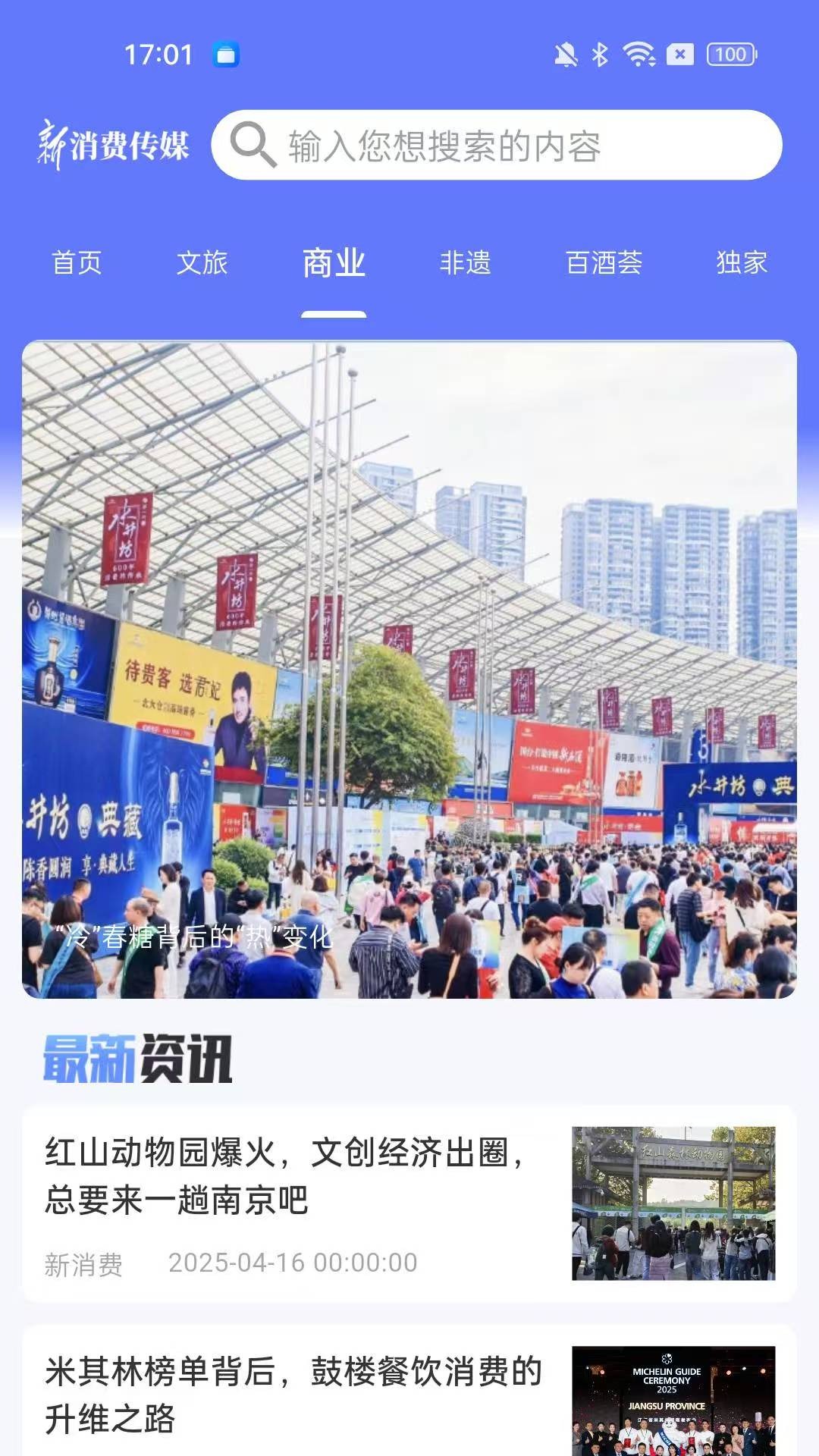Viewport: 819px width, 1456px height.
Task: Select the 商业 tab
Action: pos(334,263)
